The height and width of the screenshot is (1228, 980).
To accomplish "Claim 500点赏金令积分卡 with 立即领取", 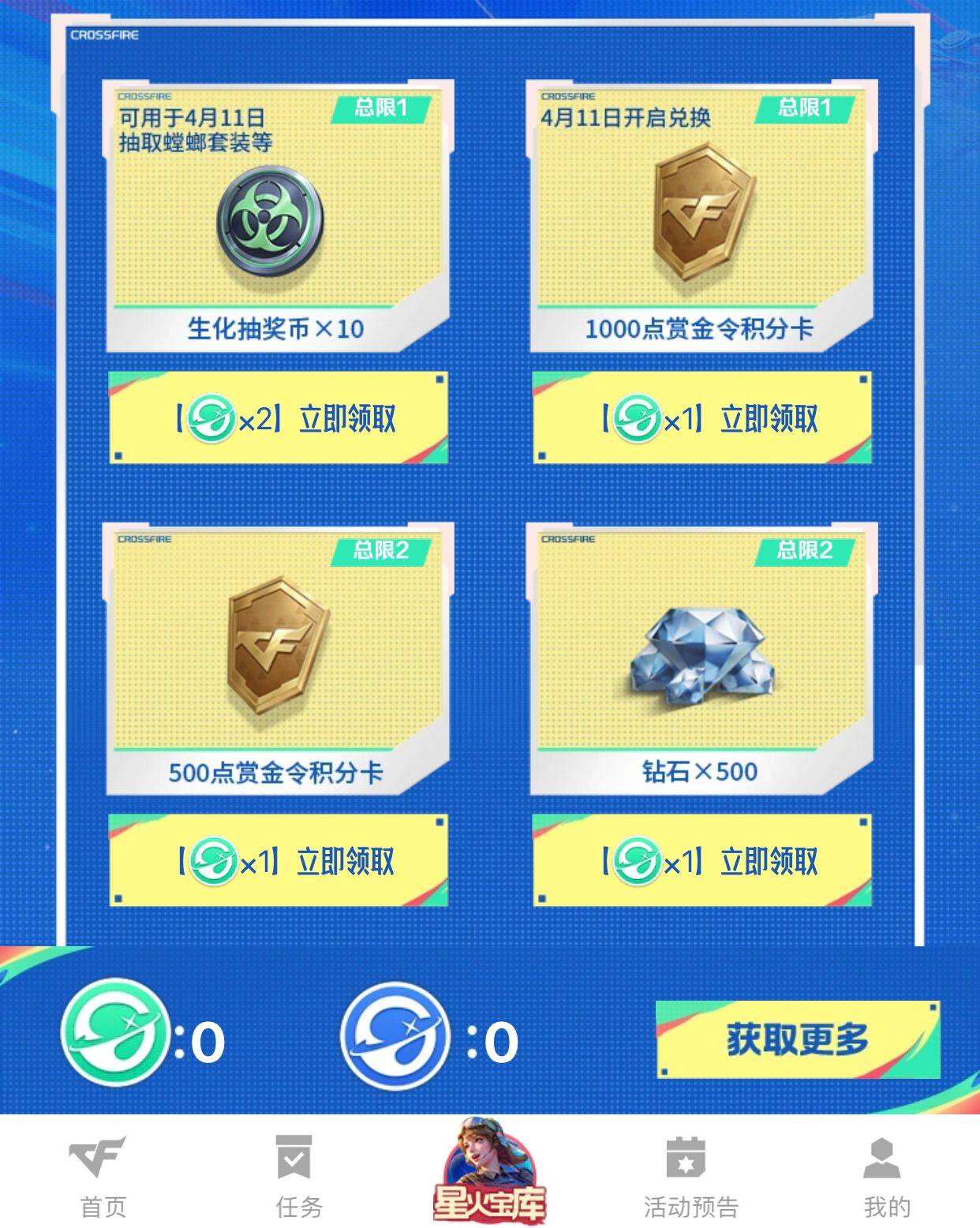I will pyautogui.click(x=279, y=860).
